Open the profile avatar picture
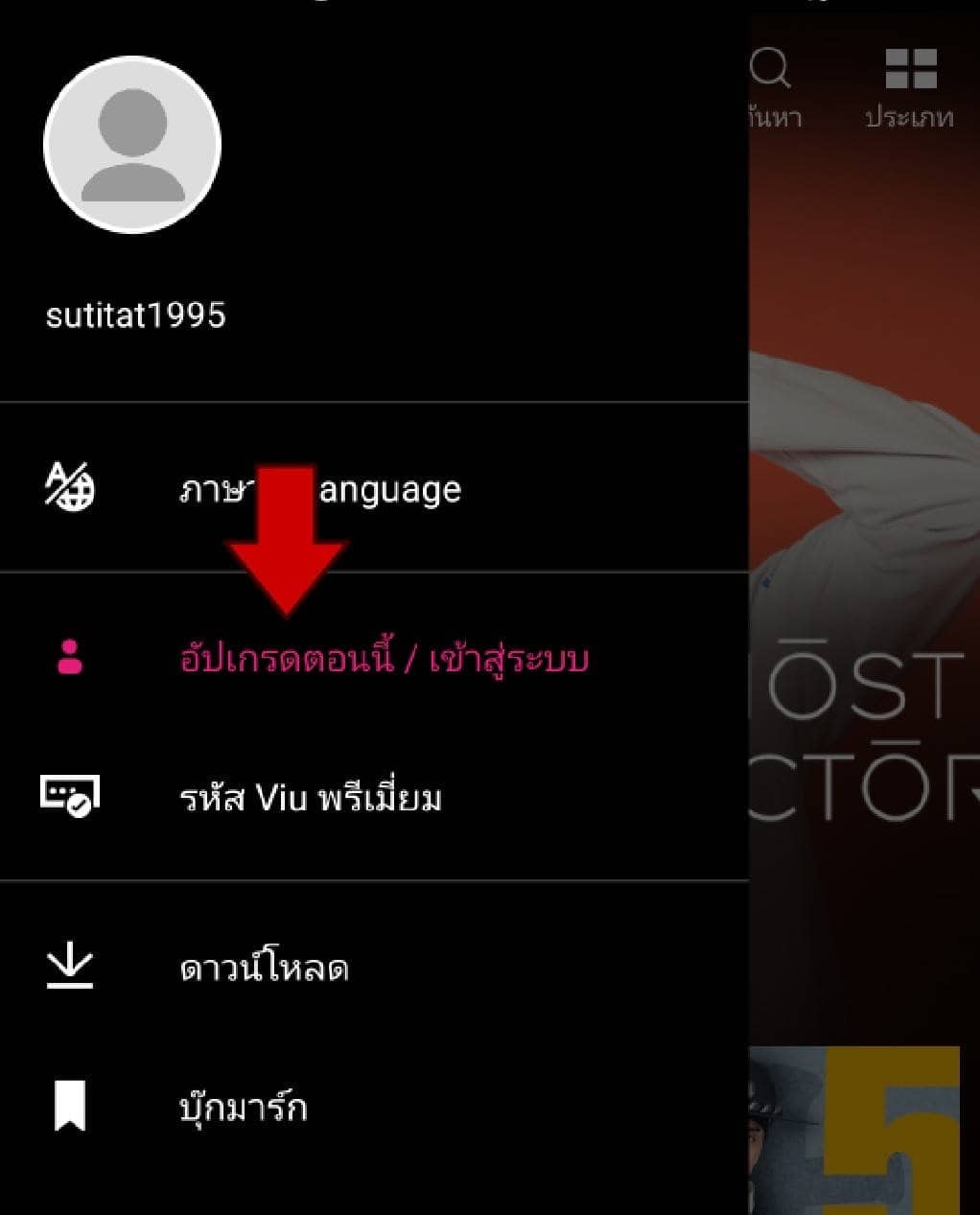 tap(132, 145)
